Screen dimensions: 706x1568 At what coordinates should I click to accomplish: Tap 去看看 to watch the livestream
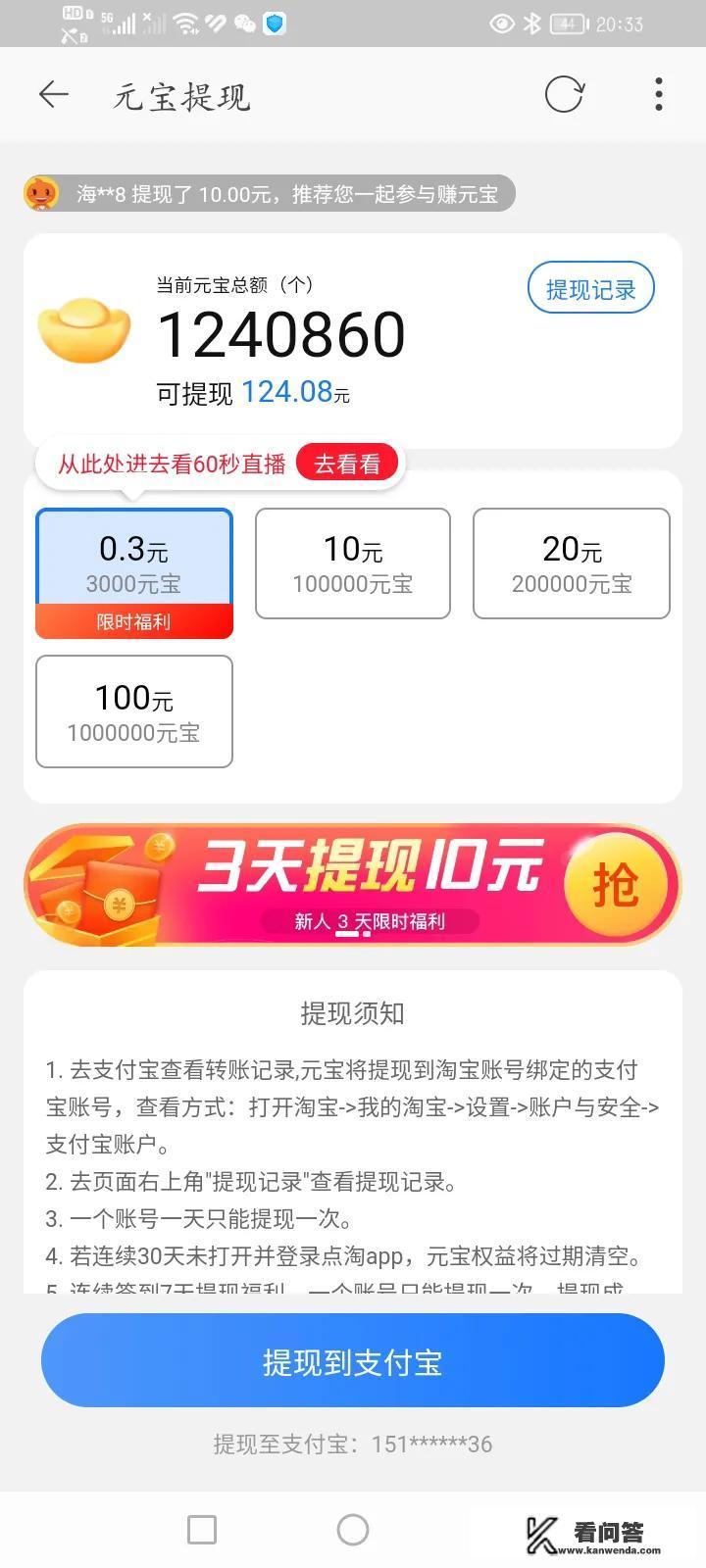[348, 462]
